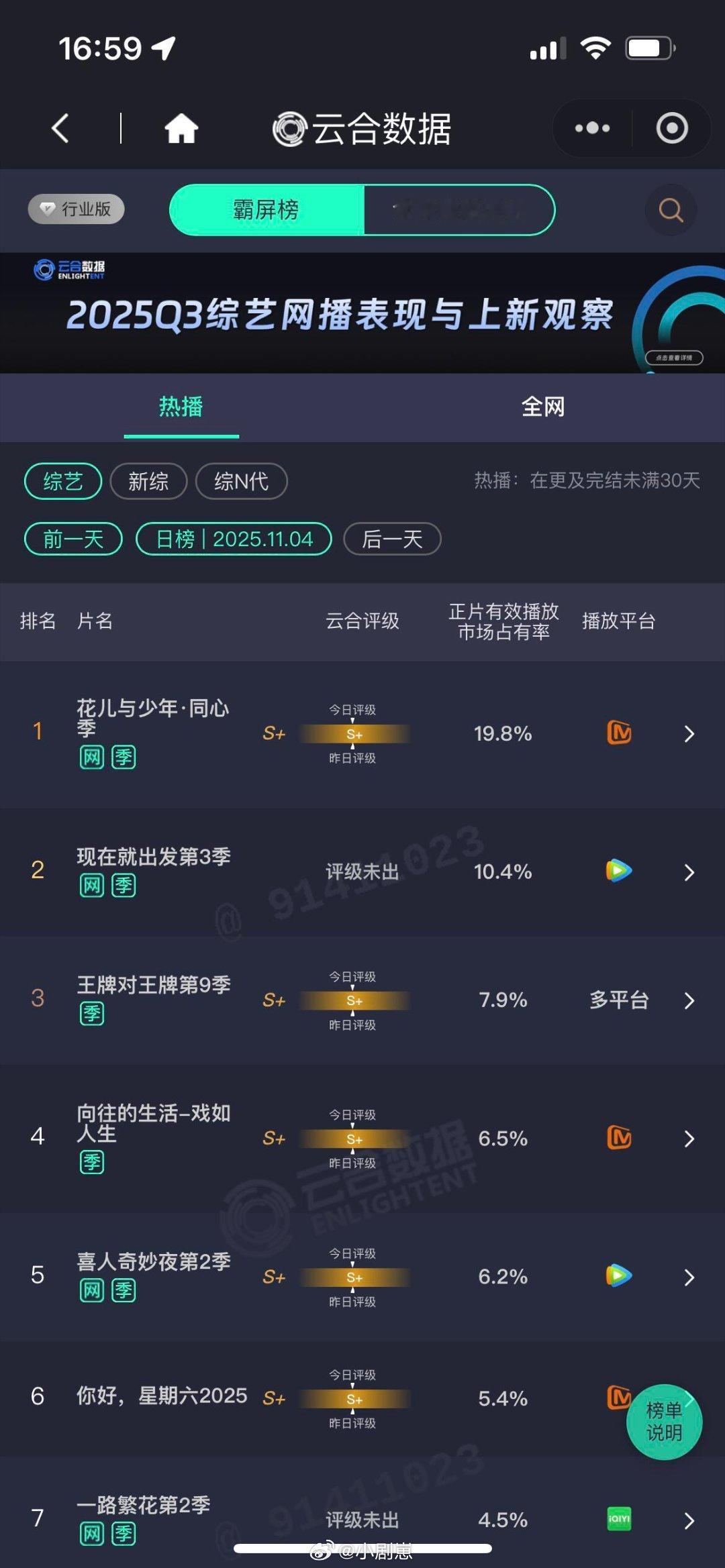Open details chevron for 喜人奇妙夜第2季
Image resolution: width=725 pixels, height=1568 pixels.
[x=689, y=1277]
